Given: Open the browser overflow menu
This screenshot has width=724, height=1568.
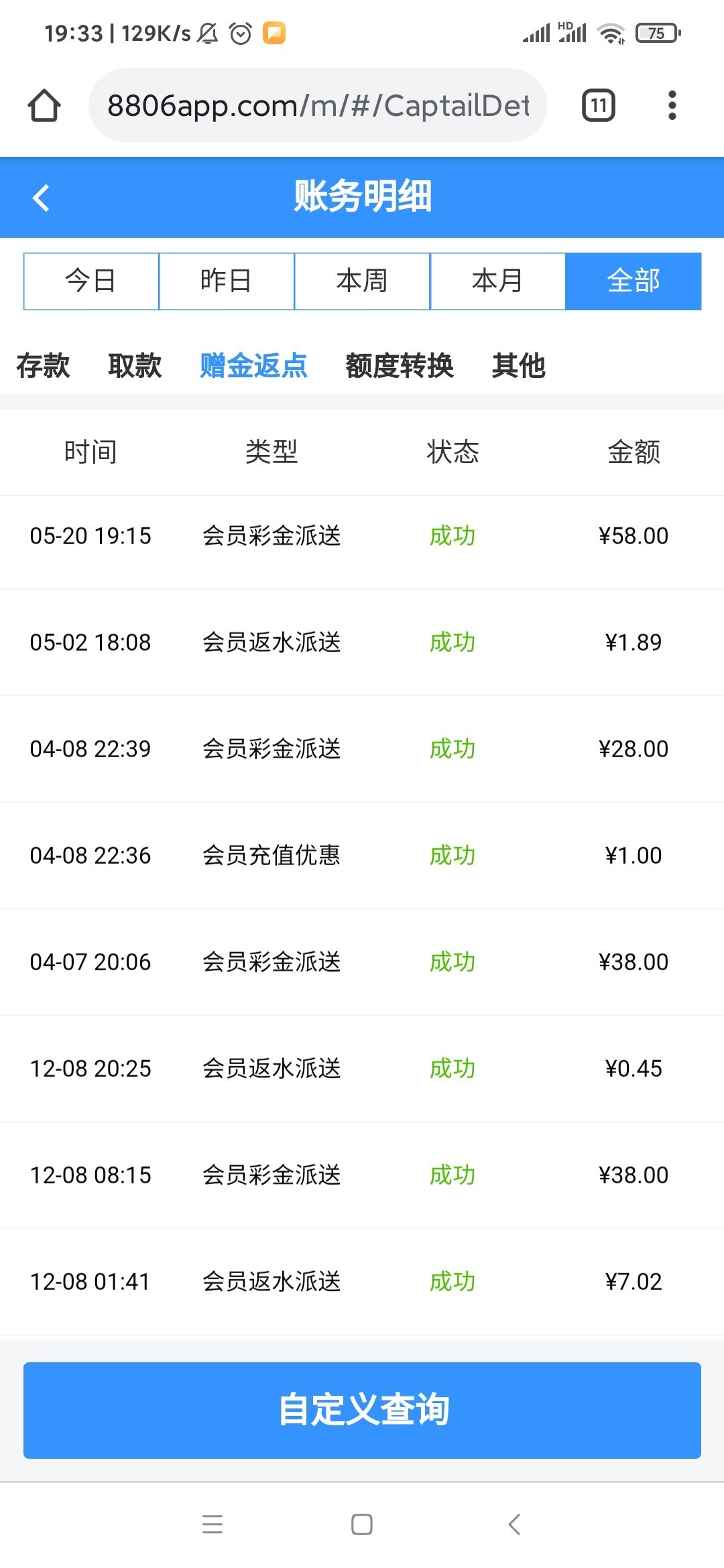Looking at the screenshot, I should pyautogui.click(x=672, y=106).
